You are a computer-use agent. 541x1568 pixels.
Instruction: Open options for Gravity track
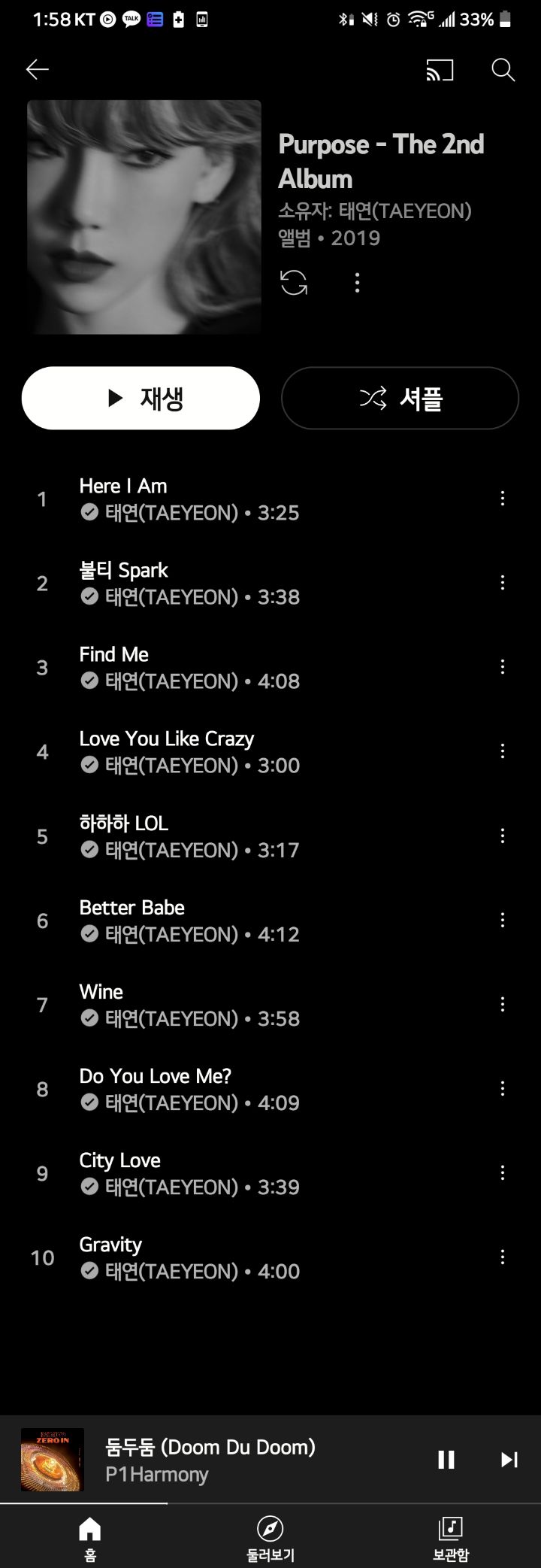(502, 1257)
